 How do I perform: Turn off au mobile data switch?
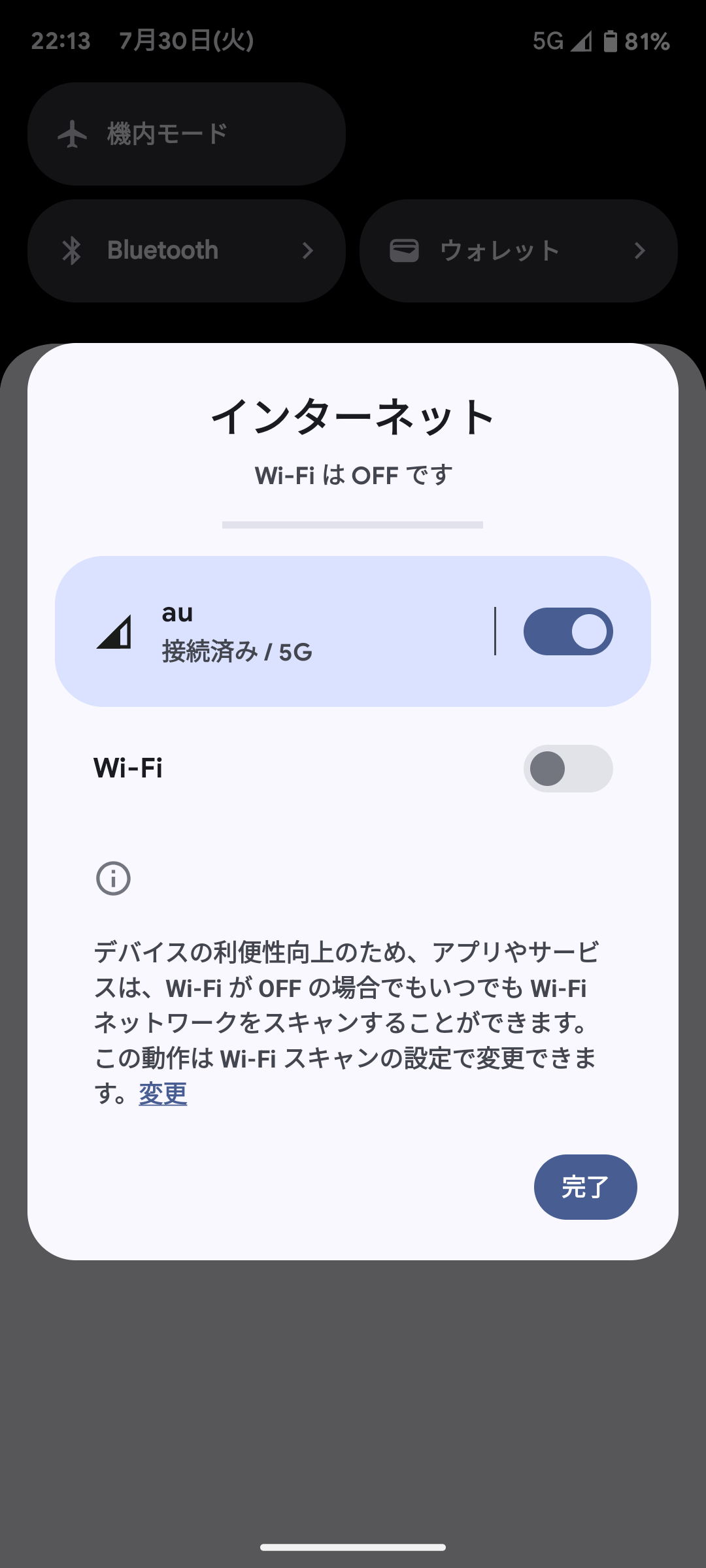click(567, 631)
